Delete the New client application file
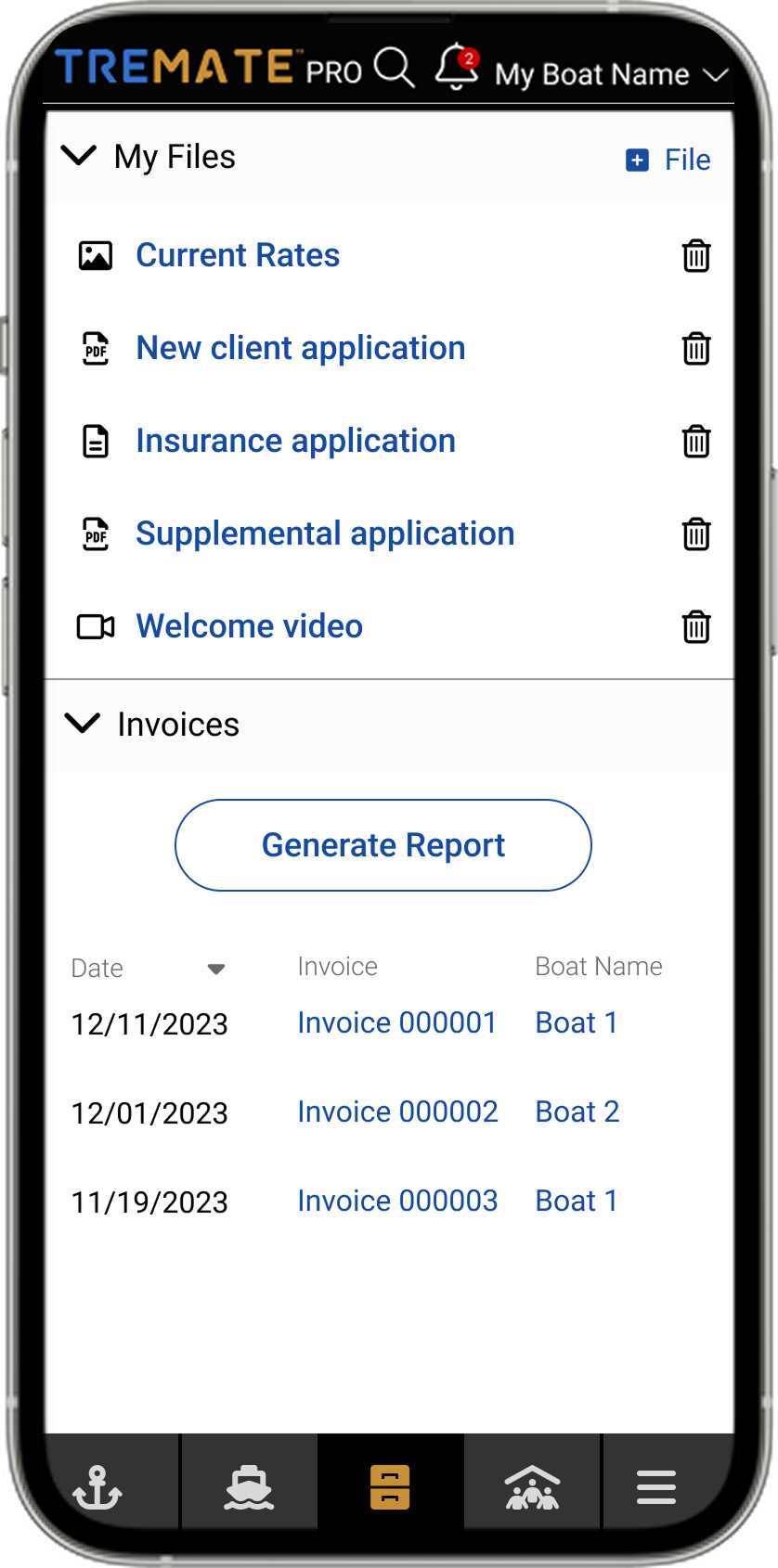 [696, 349]
